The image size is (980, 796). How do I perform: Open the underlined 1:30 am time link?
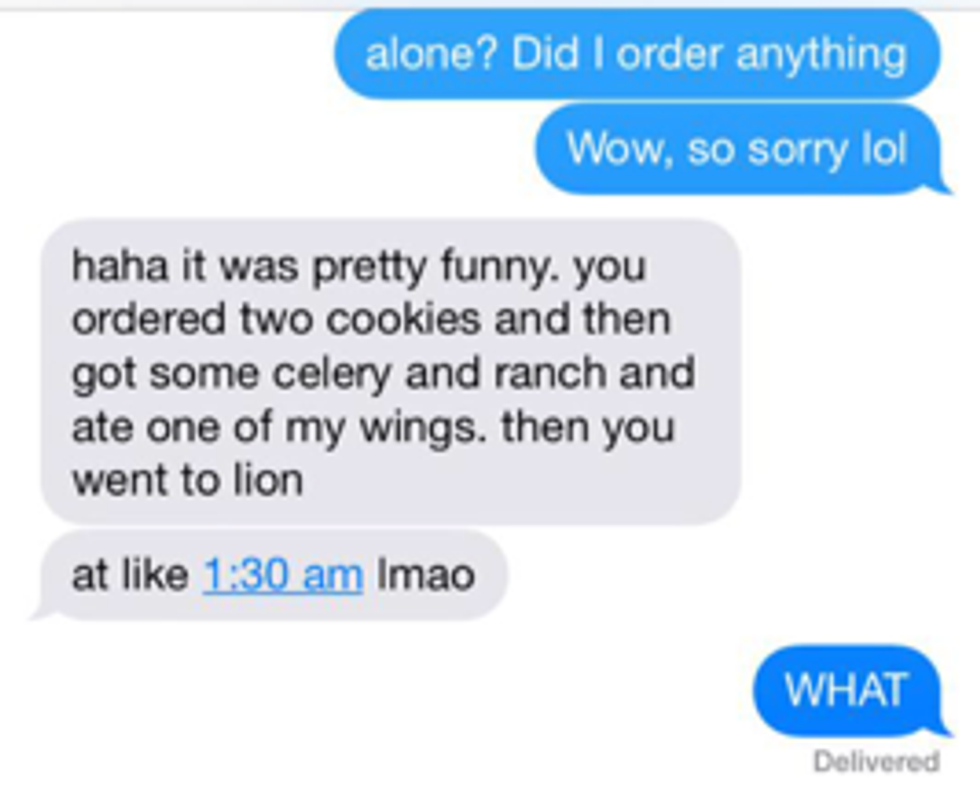282,575
